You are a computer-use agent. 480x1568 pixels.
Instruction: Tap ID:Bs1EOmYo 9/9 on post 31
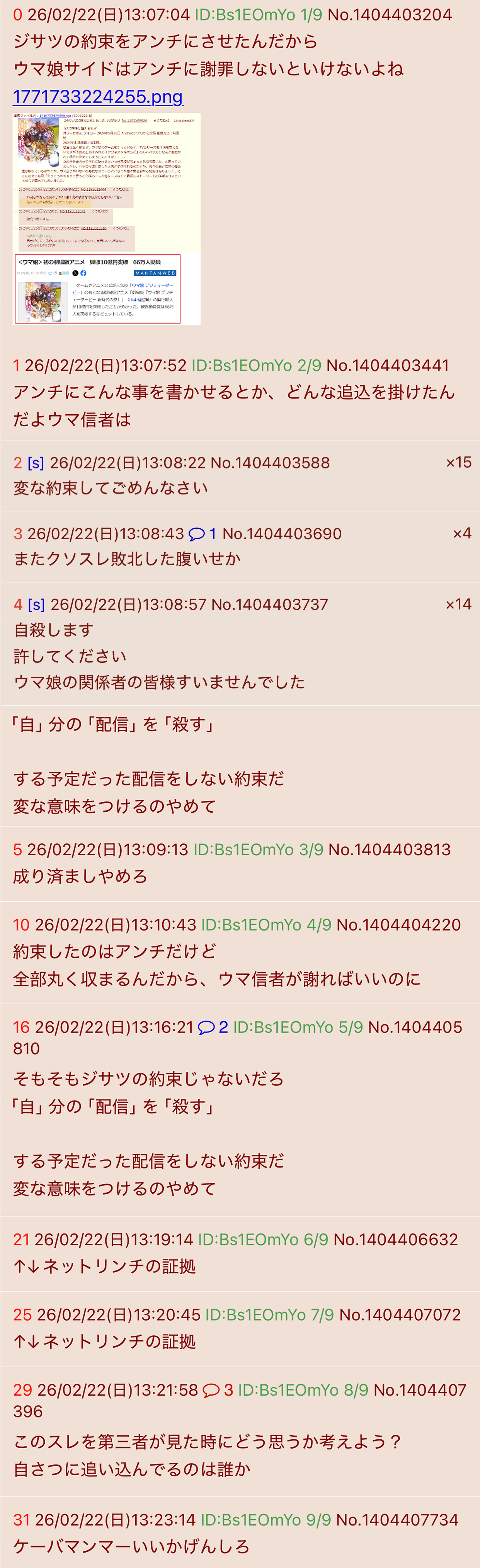point(265,1519)
